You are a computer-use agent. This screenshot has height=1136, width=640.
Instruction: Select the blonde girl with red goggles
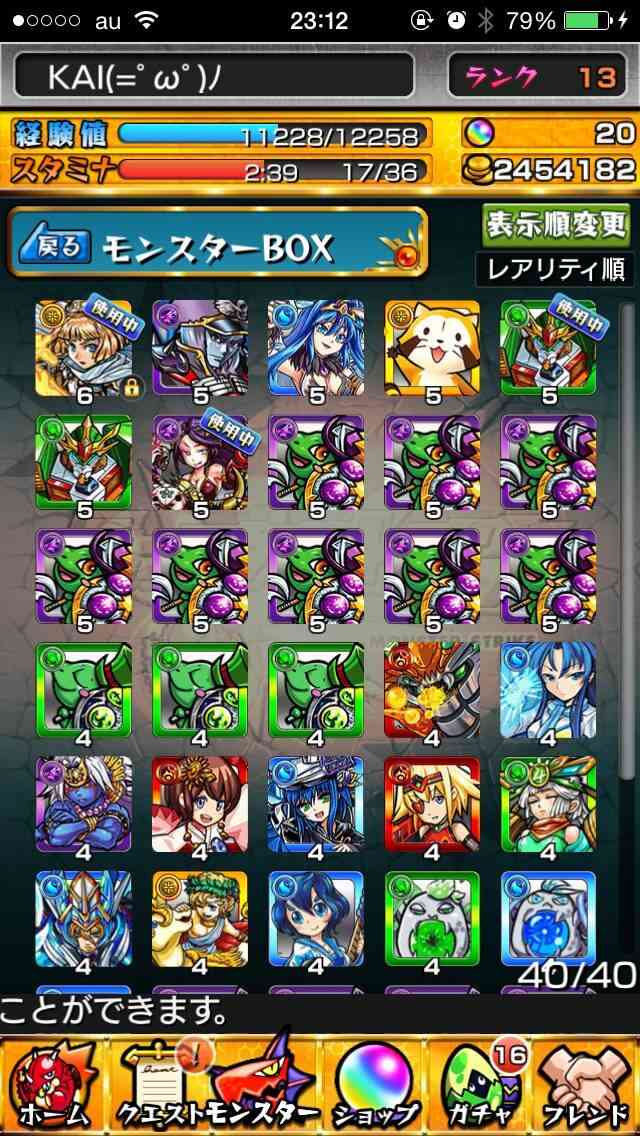click(x=432, y=804)
